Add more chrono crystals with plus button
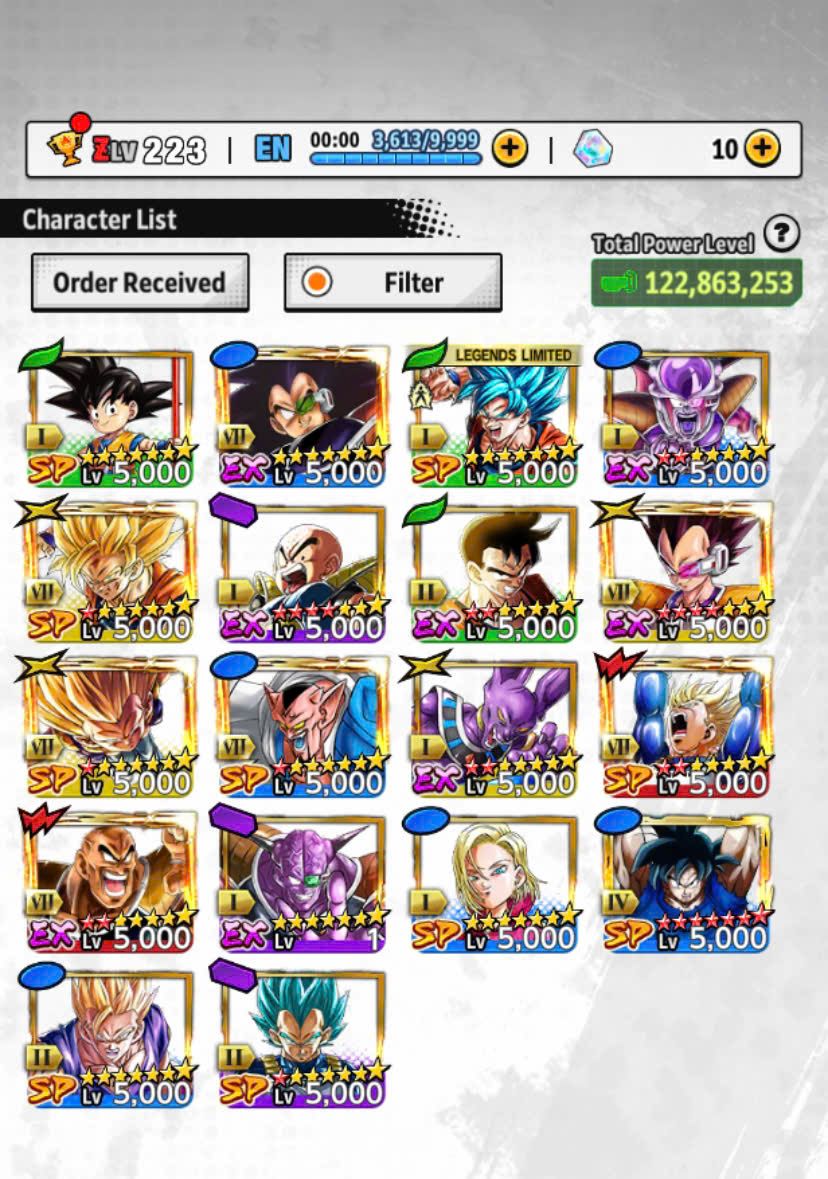This screenshot has height=1179, width=828. click(x=762, y=149)
